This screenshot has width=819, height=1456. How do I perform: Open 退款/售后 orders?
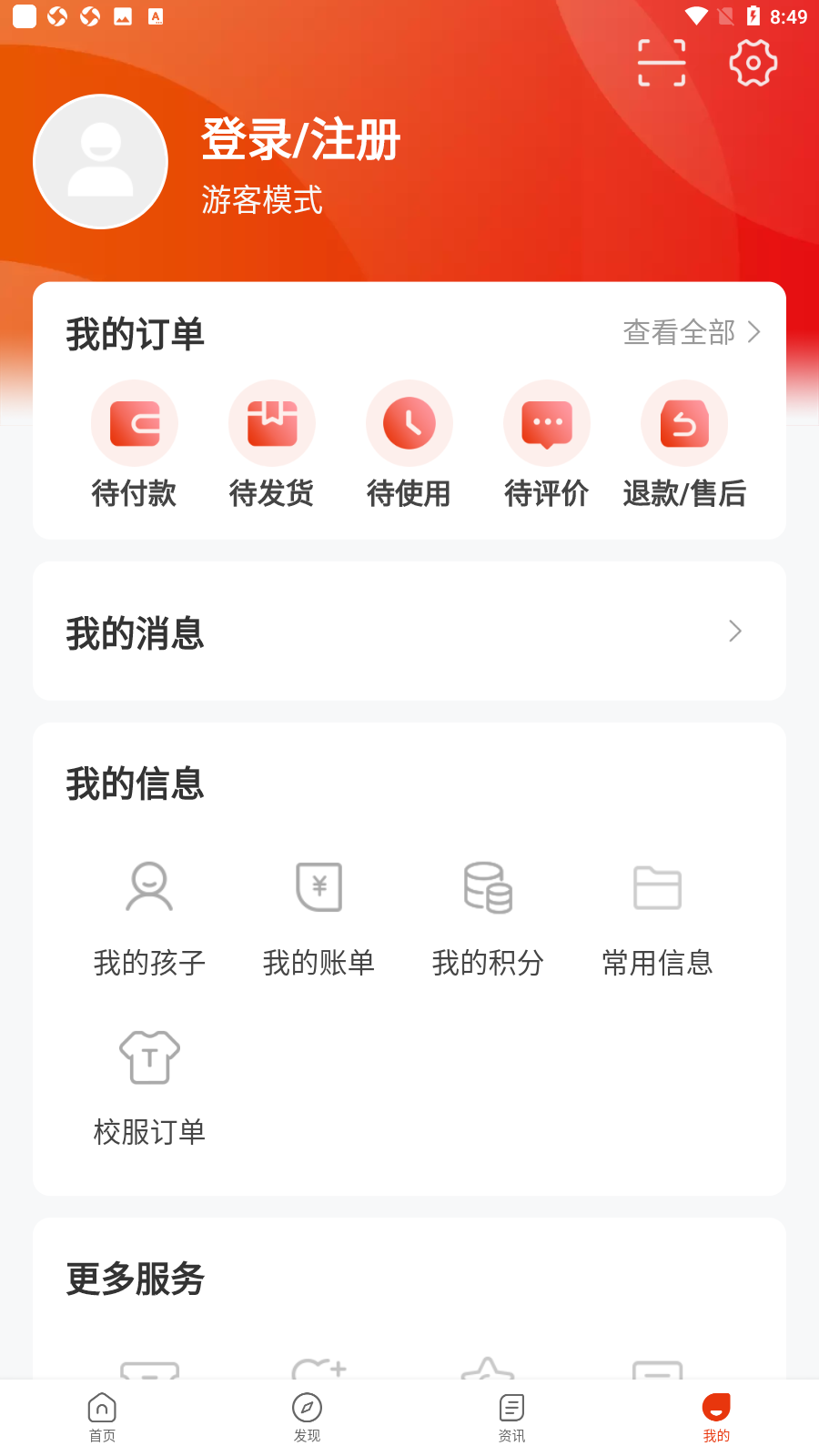(x=684, y=445)
